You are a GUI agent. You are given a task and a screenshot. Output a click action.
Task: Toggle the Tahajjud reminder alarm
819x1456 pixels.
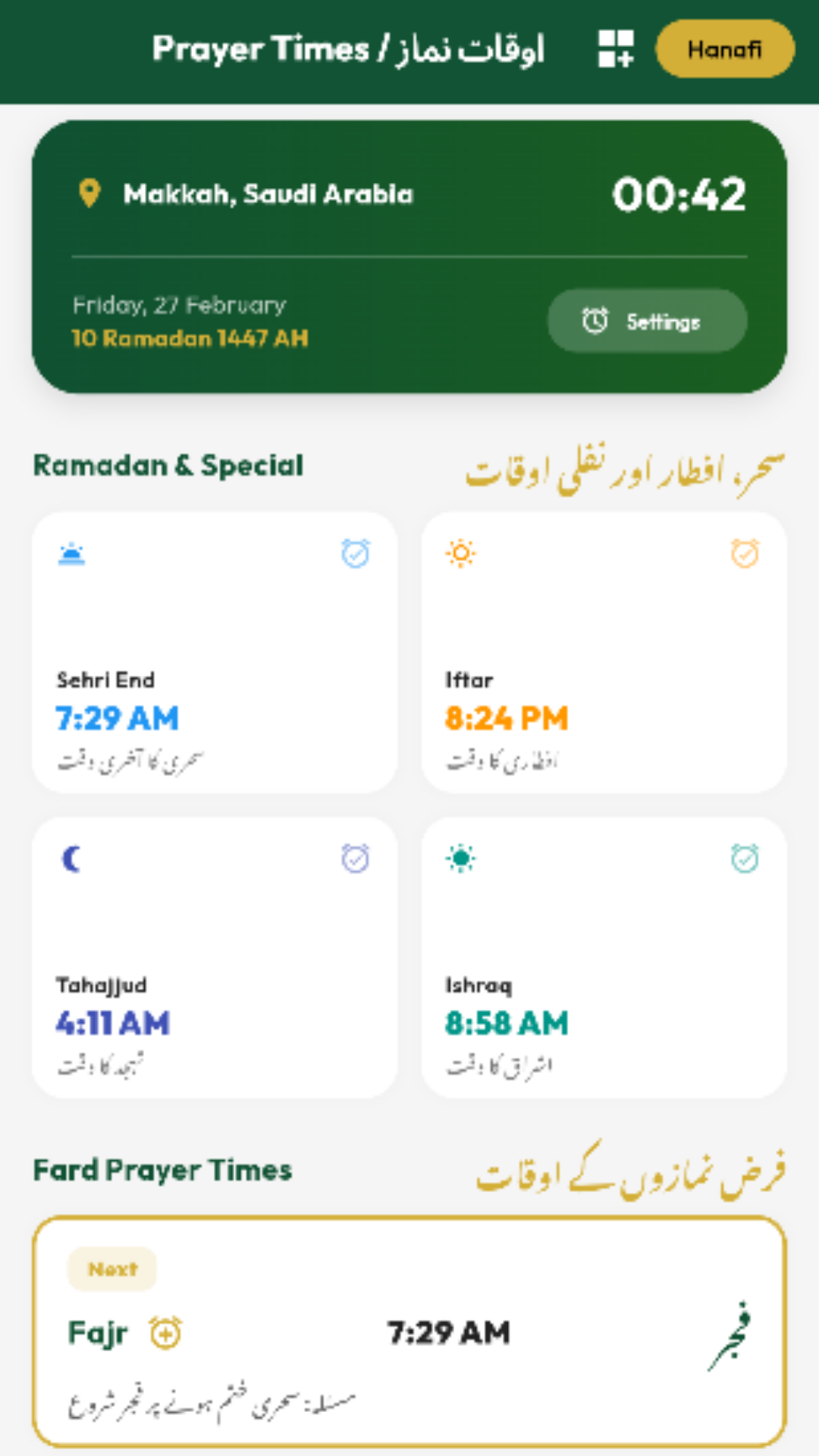[356, 858]
